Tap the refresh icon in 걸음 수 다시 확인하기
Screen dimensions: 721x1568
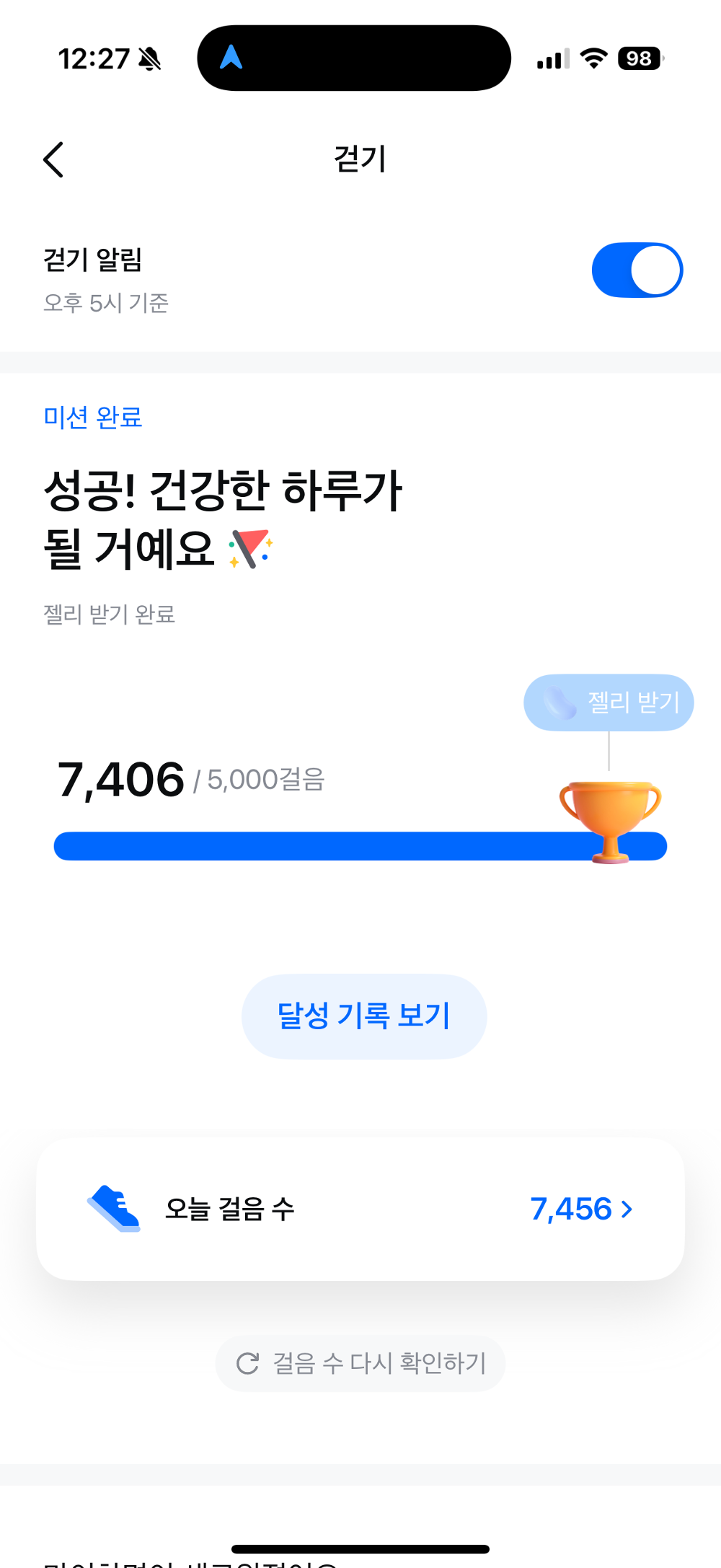[248, 1362]
